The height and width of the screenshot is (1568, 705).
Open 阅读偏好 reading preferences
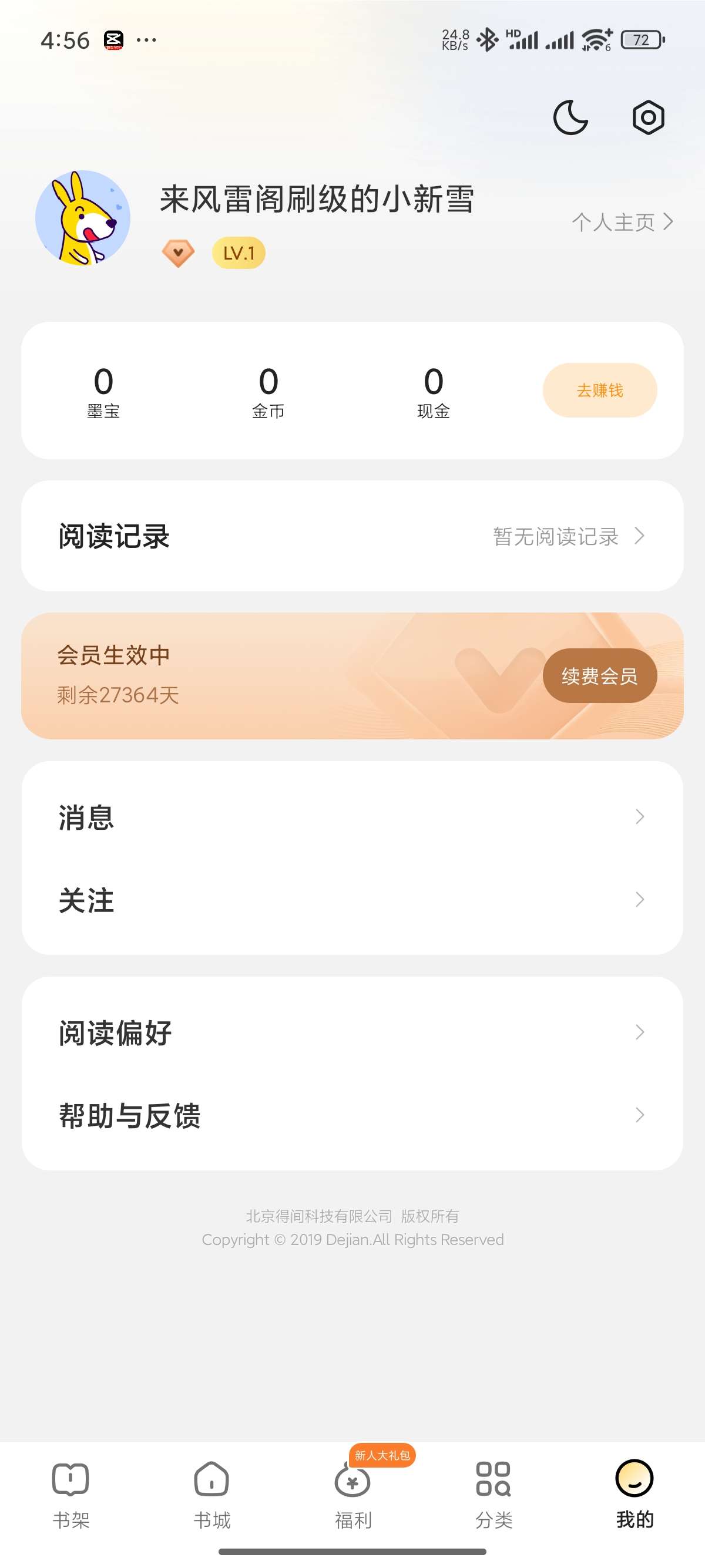(x=352, y=1032)
